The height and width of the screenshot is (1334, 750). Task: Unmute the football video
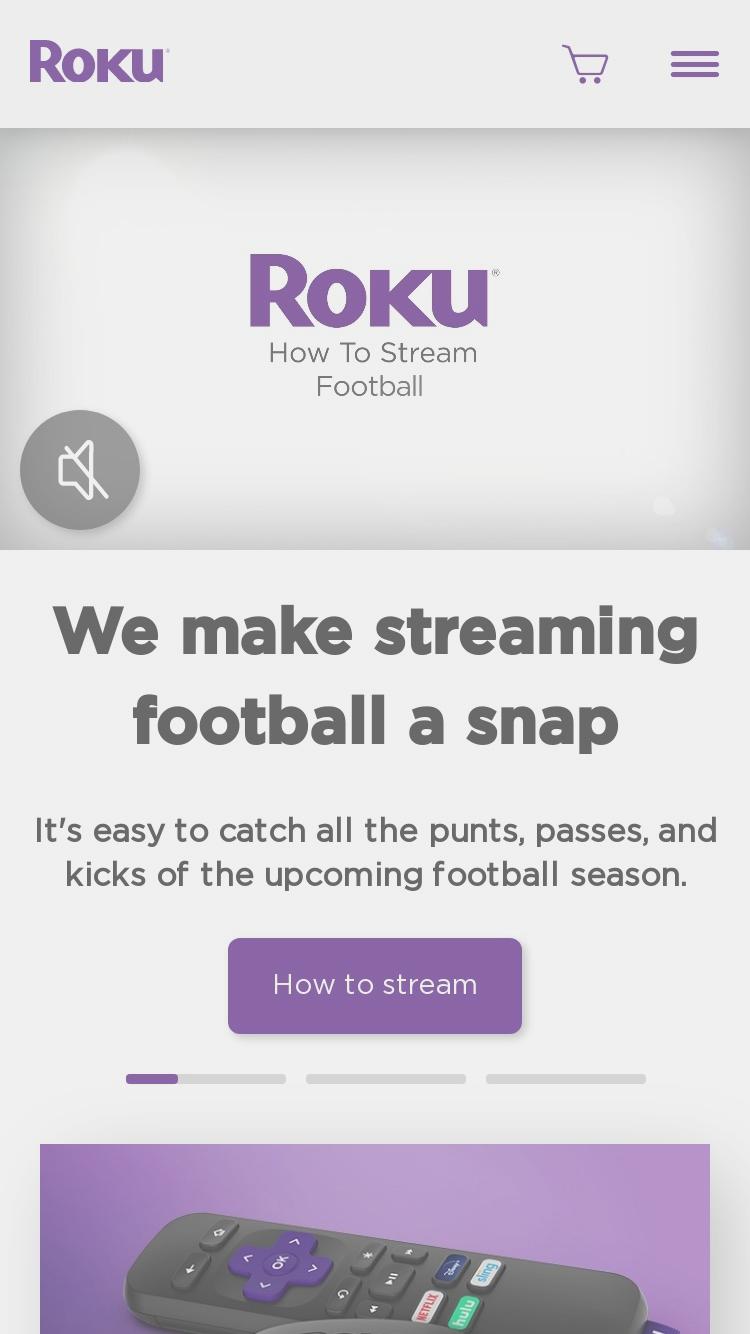[x=80, y=470]
